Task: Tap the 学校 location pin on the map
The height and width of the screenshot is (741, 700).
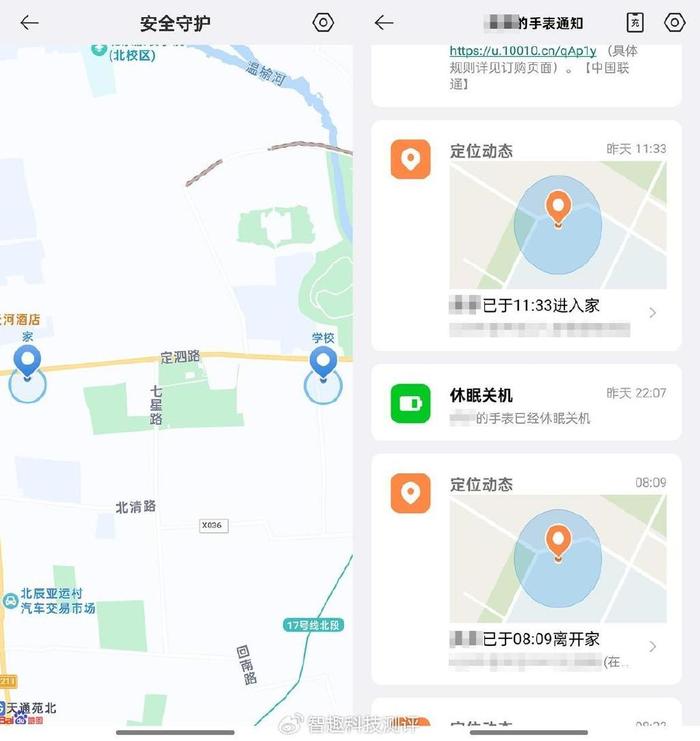Action: [322, 364]
